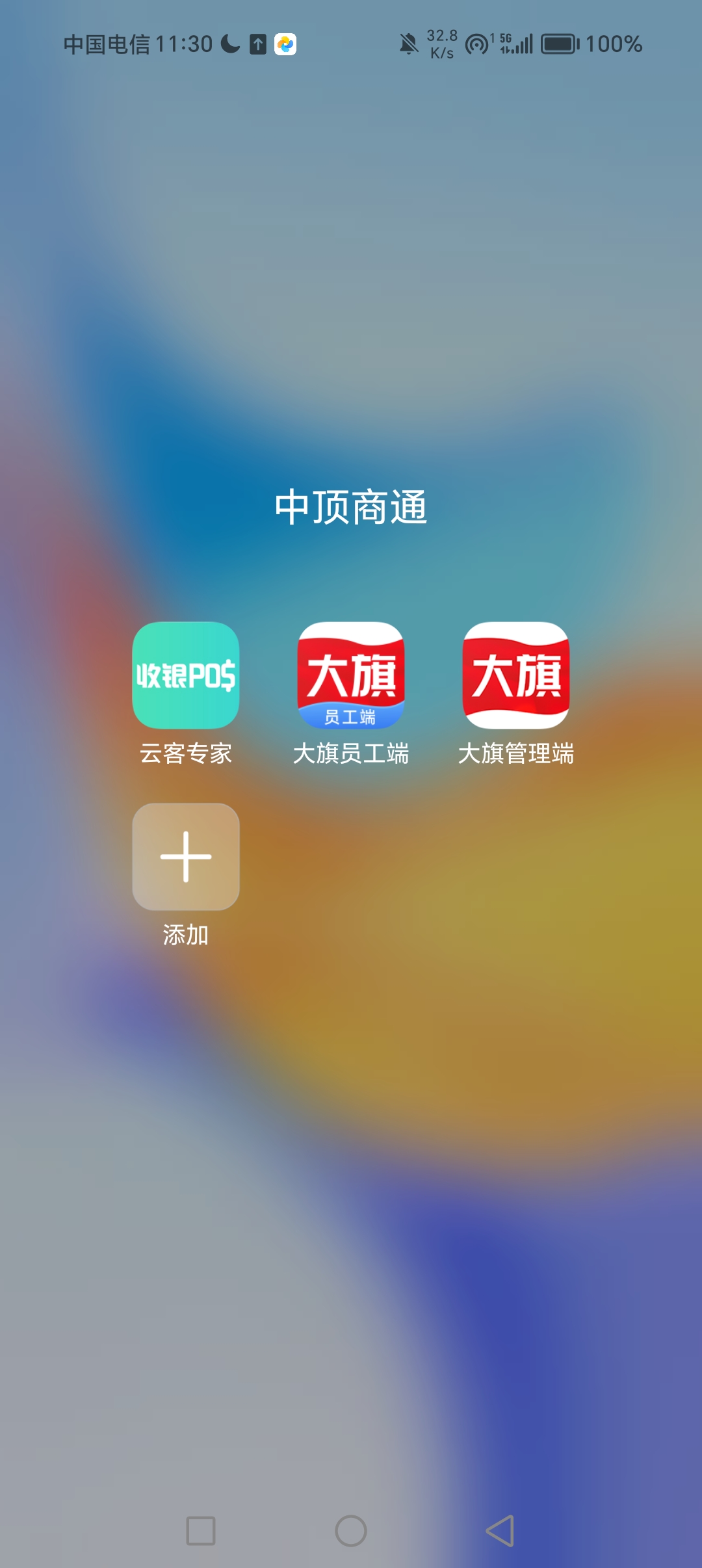This screenshot has width=702, height=1568.
Task: Open recent apps overview
Action: [x=201, y=1531]
